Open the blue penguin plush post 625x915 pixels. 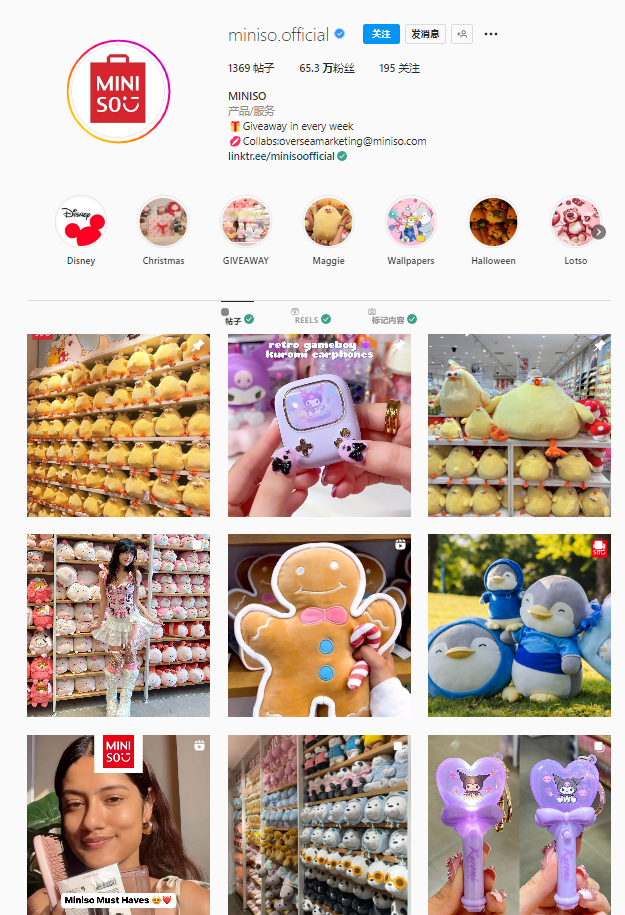pyautogui.click(x=519, y=625)
